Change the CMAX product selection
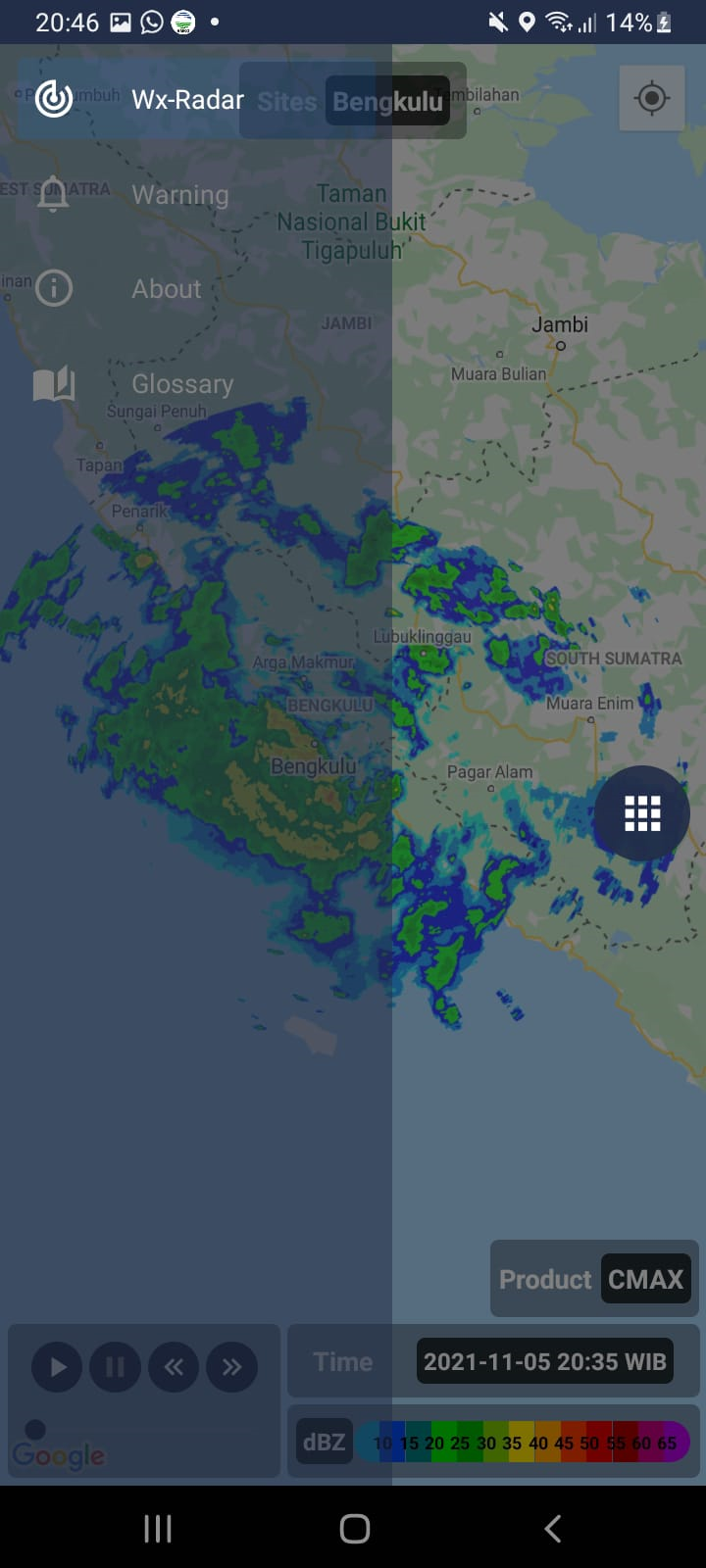This screenshot has height=1568, width=706. (x=645, y=1279)
